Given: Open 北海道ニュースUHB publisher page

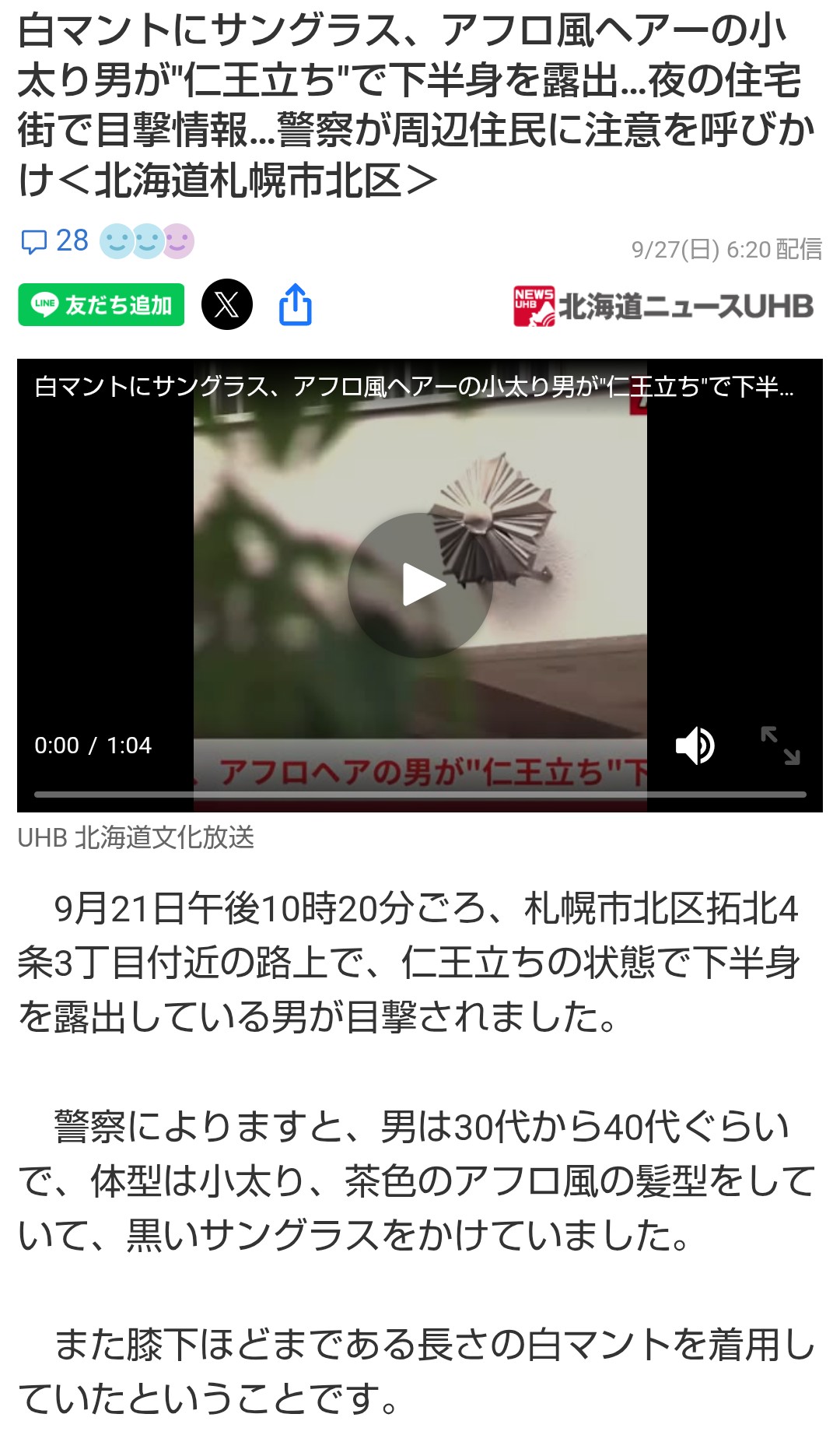Looking at the screenshot, I should pos(663,306).
